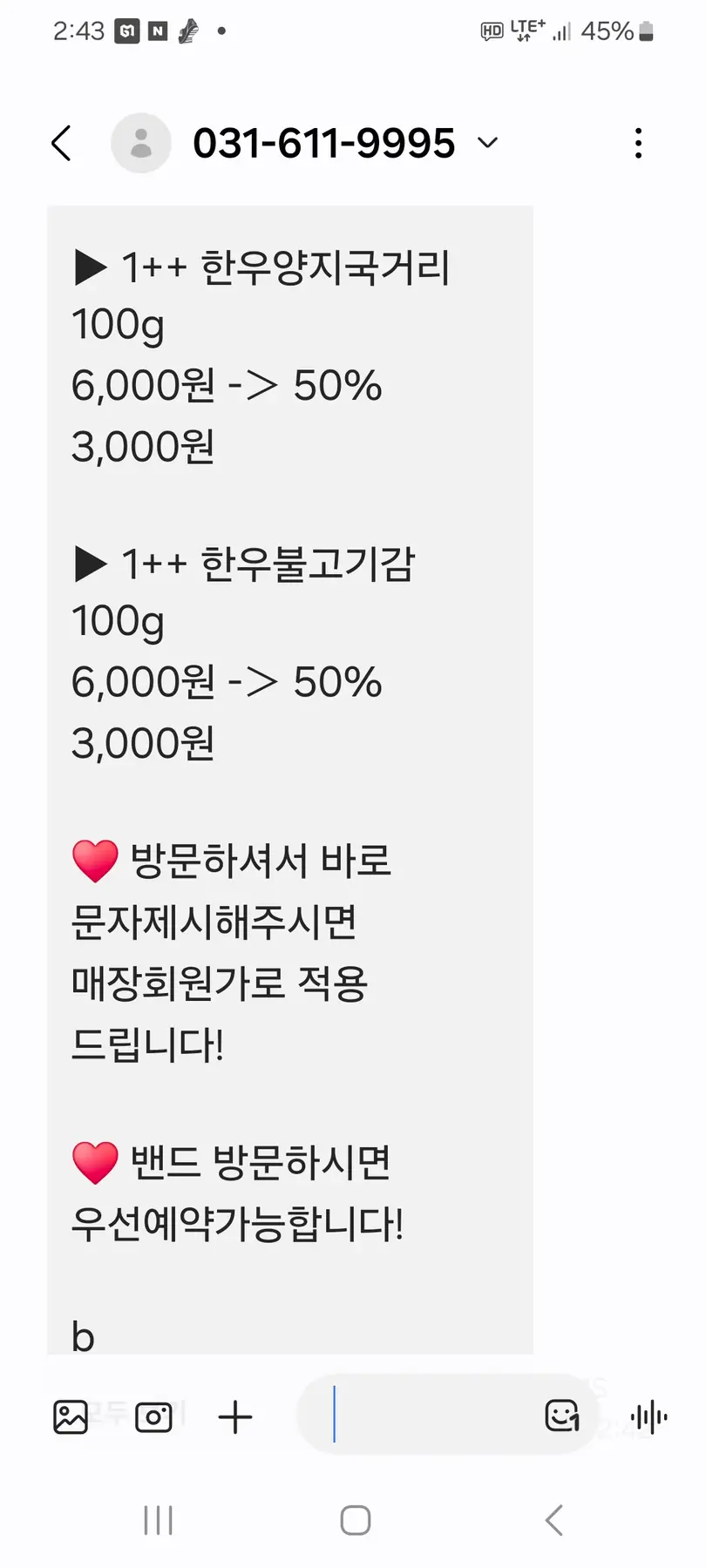Focus the message text field
The height and width of the screenshot is (1568, 706).
(427, 1417)
